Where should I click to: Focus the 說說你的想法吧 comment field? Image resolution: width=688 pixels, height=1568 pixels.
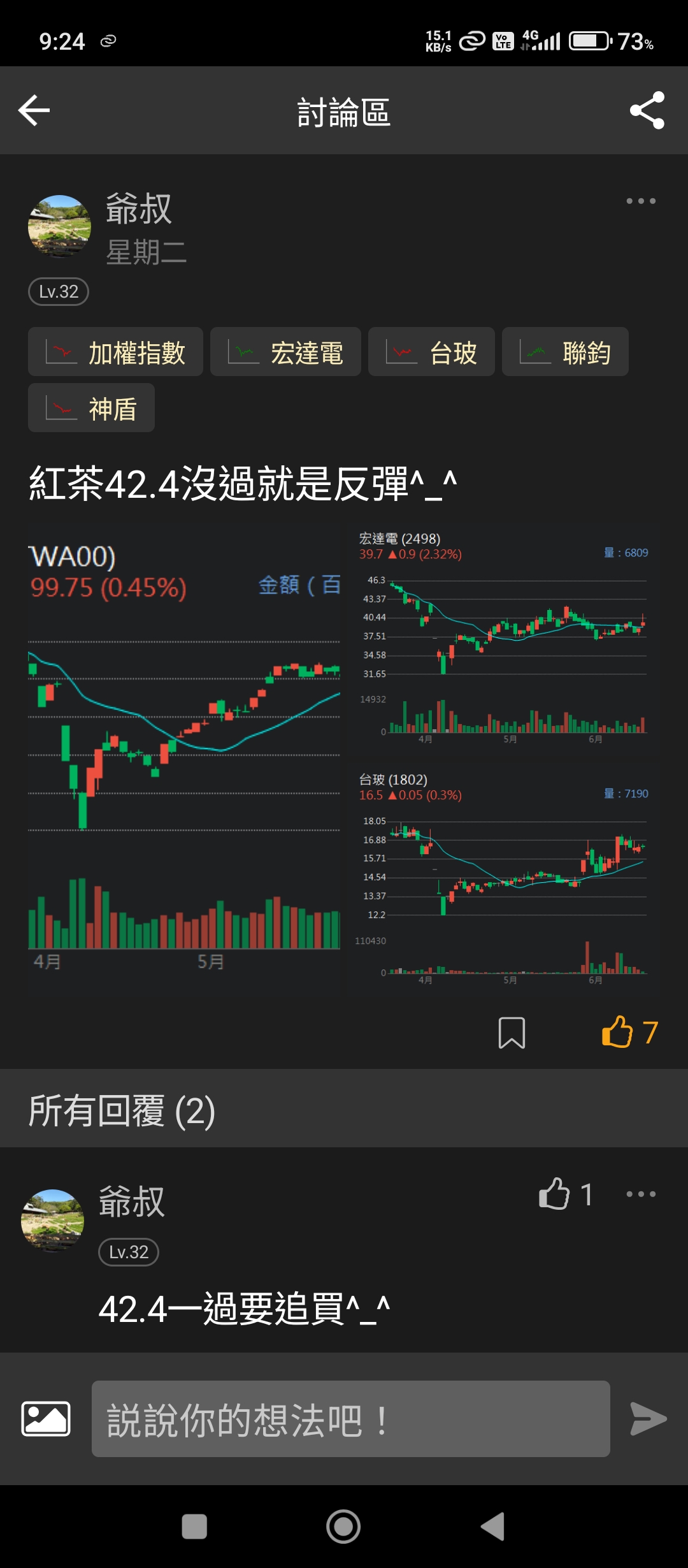350,1419
